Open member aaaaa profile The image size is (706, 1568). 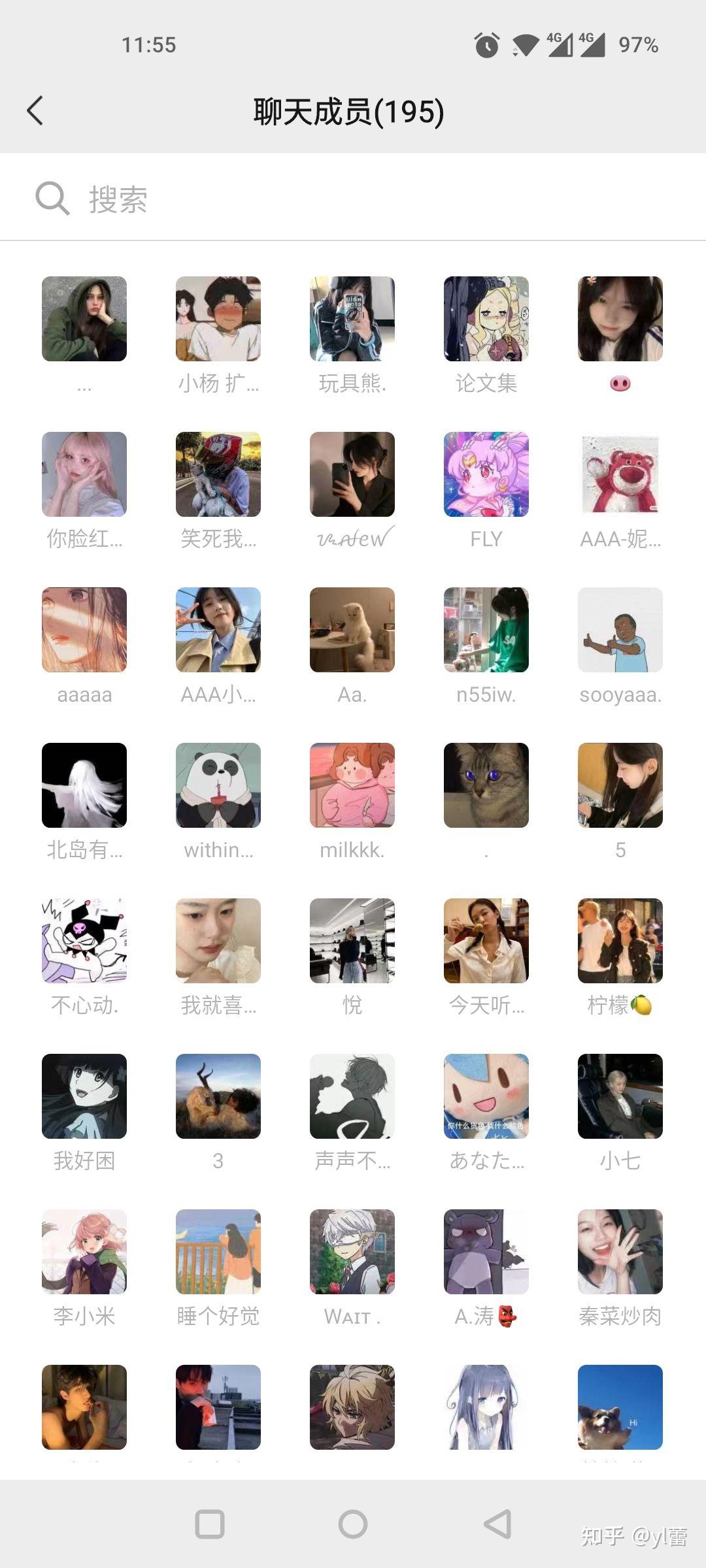84,630
